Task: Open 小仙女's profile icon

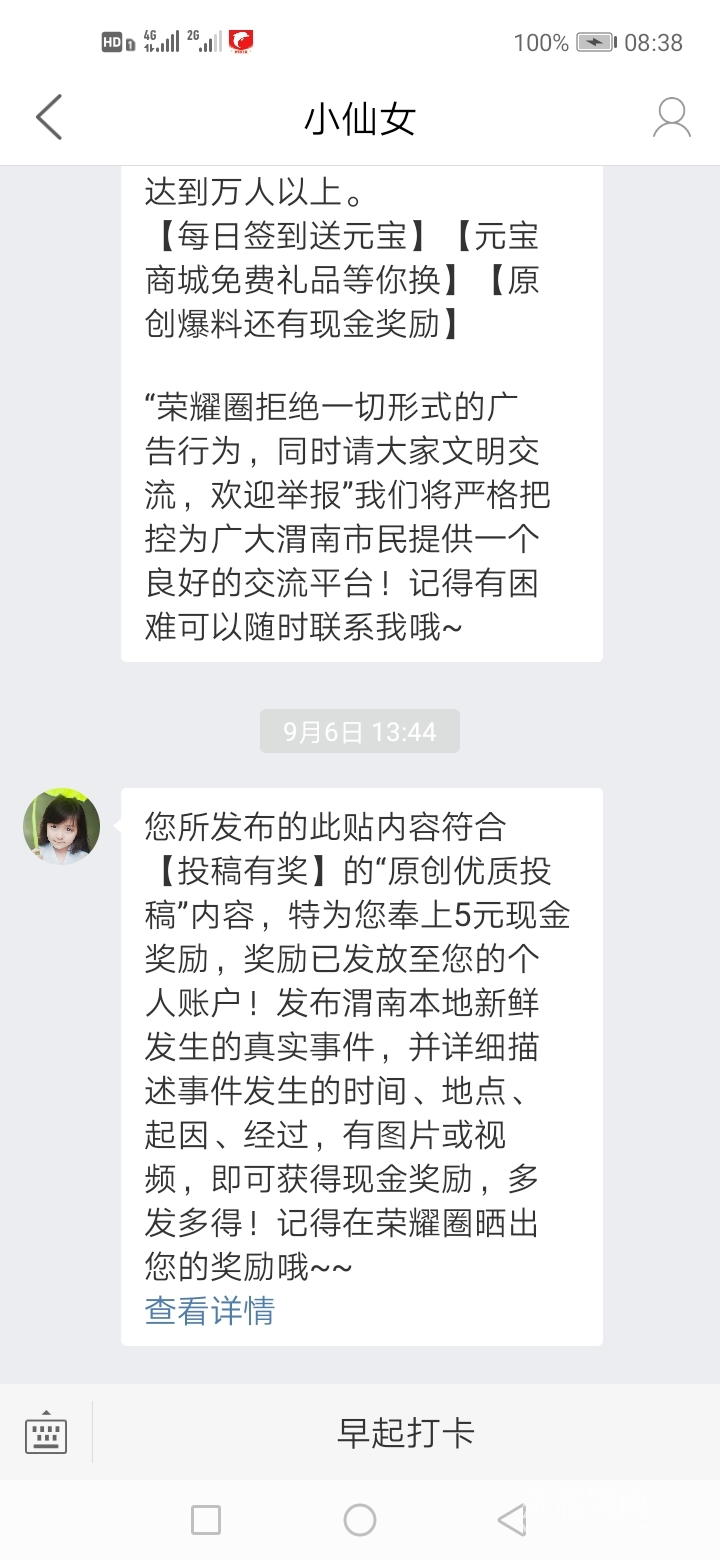Action: pyautogui.click(x=671, y=118)
